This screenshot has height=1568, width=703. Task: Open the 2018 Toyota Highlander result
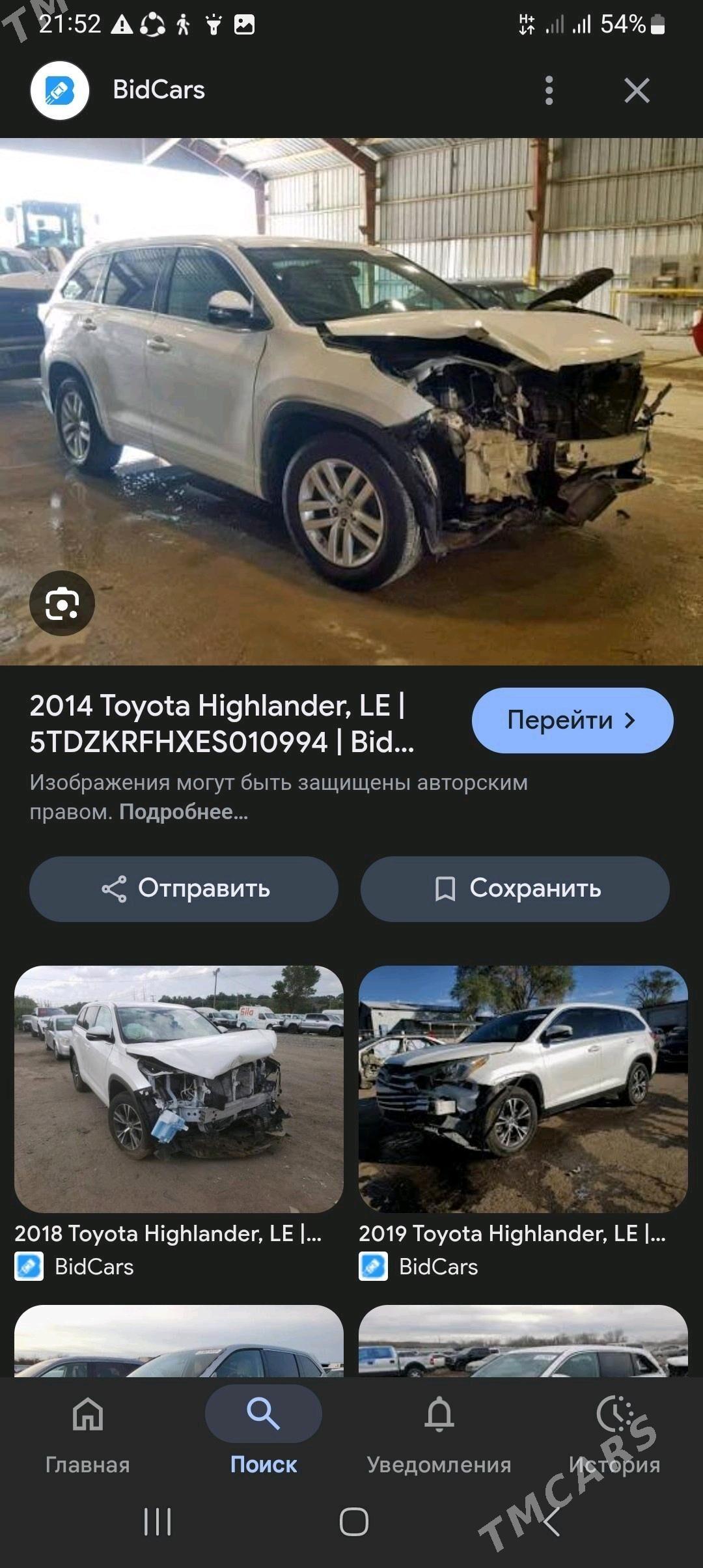click(x=178, y=1089)
